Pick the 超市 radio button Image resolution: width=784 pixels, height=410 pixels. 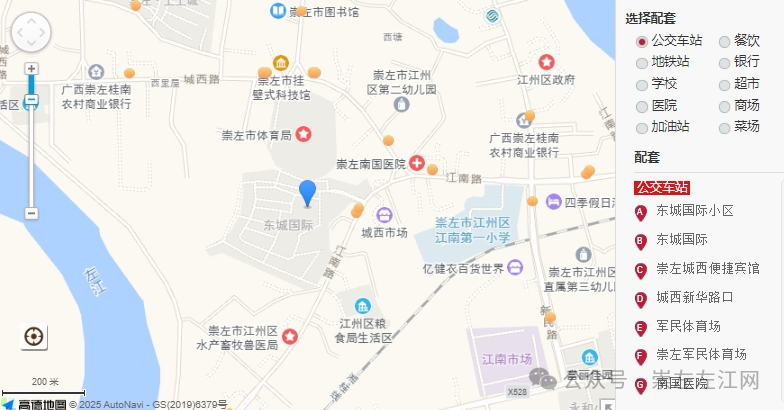pyautogui.click(x=725, y=84)
